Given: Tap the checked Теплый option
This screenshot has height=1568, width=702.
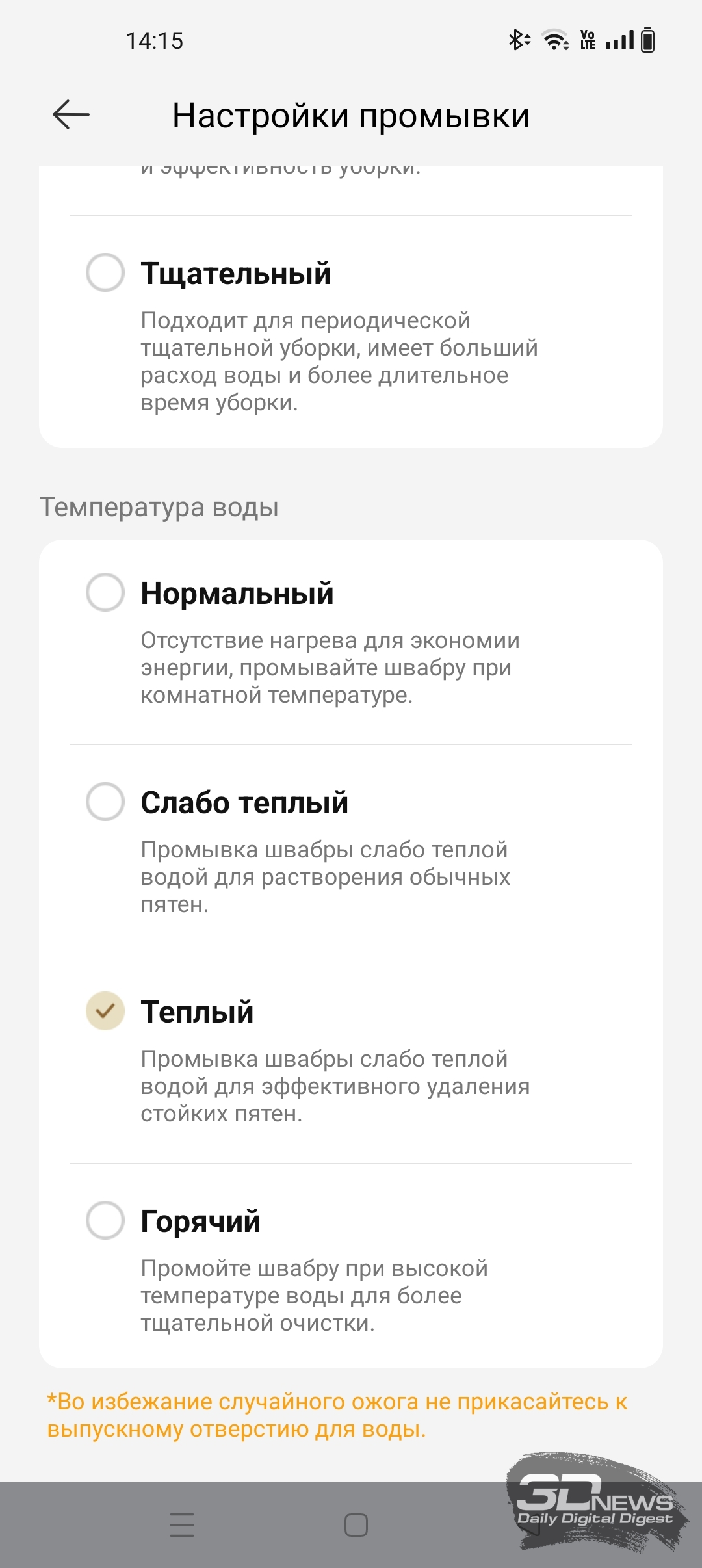Looking at the screenshot, I should (x=351, y=1059).
